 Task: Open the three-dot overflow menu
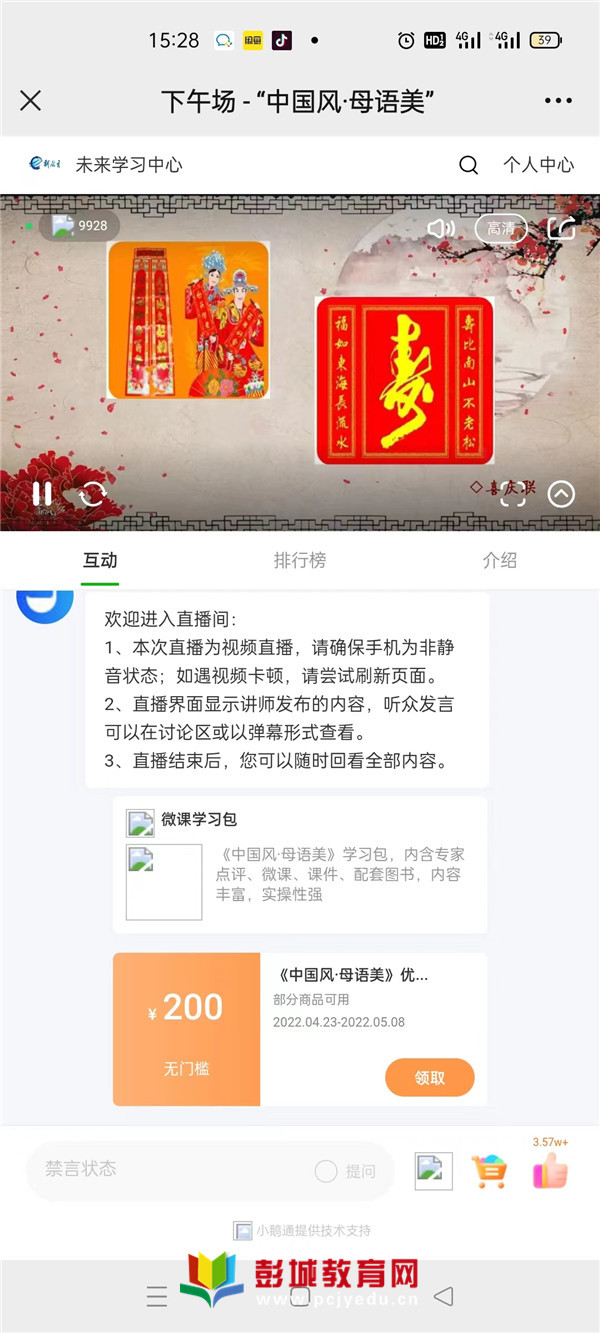[x=558, y=101]
